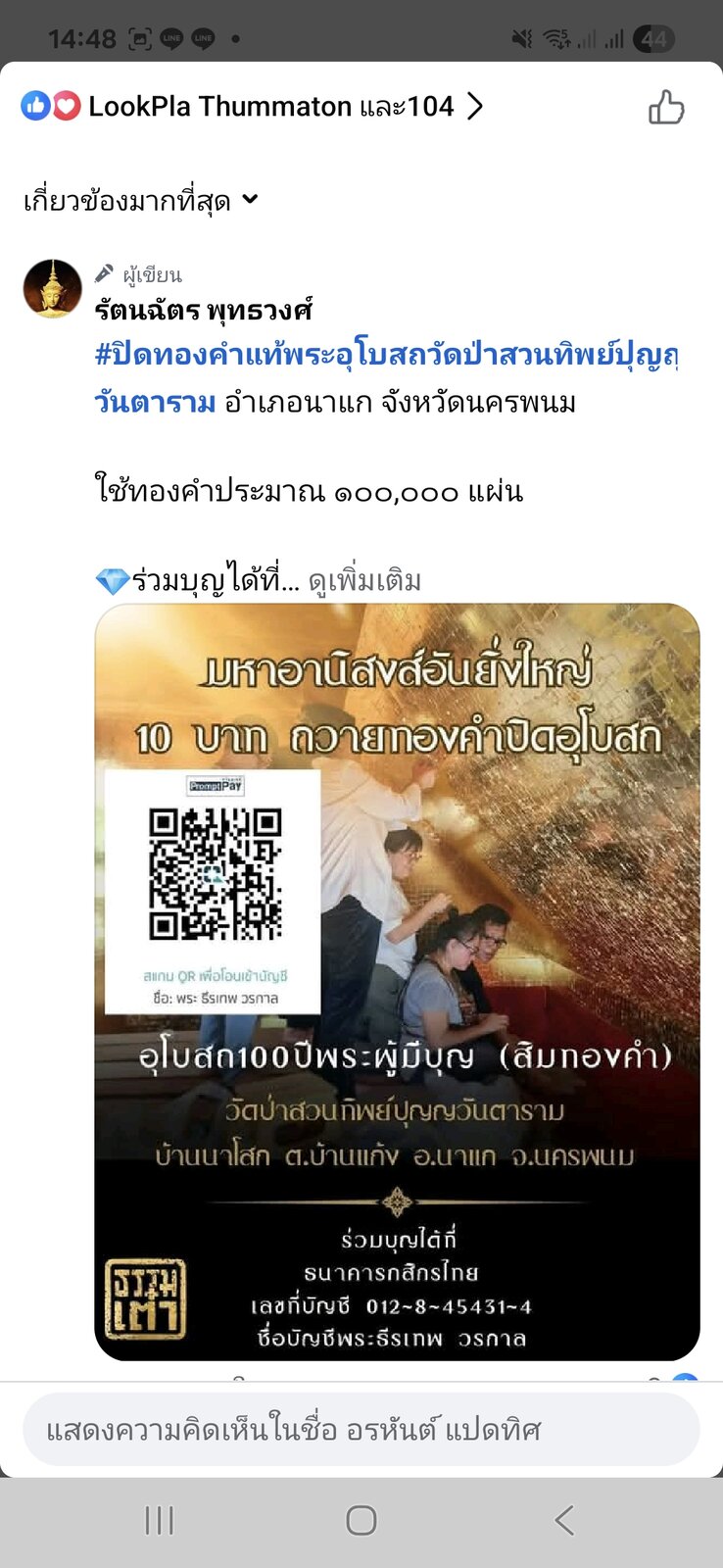The height and width of the screenshot is (1568, 723).
Task: Like the post with thumbs-up icon
Action: point(666,107)
